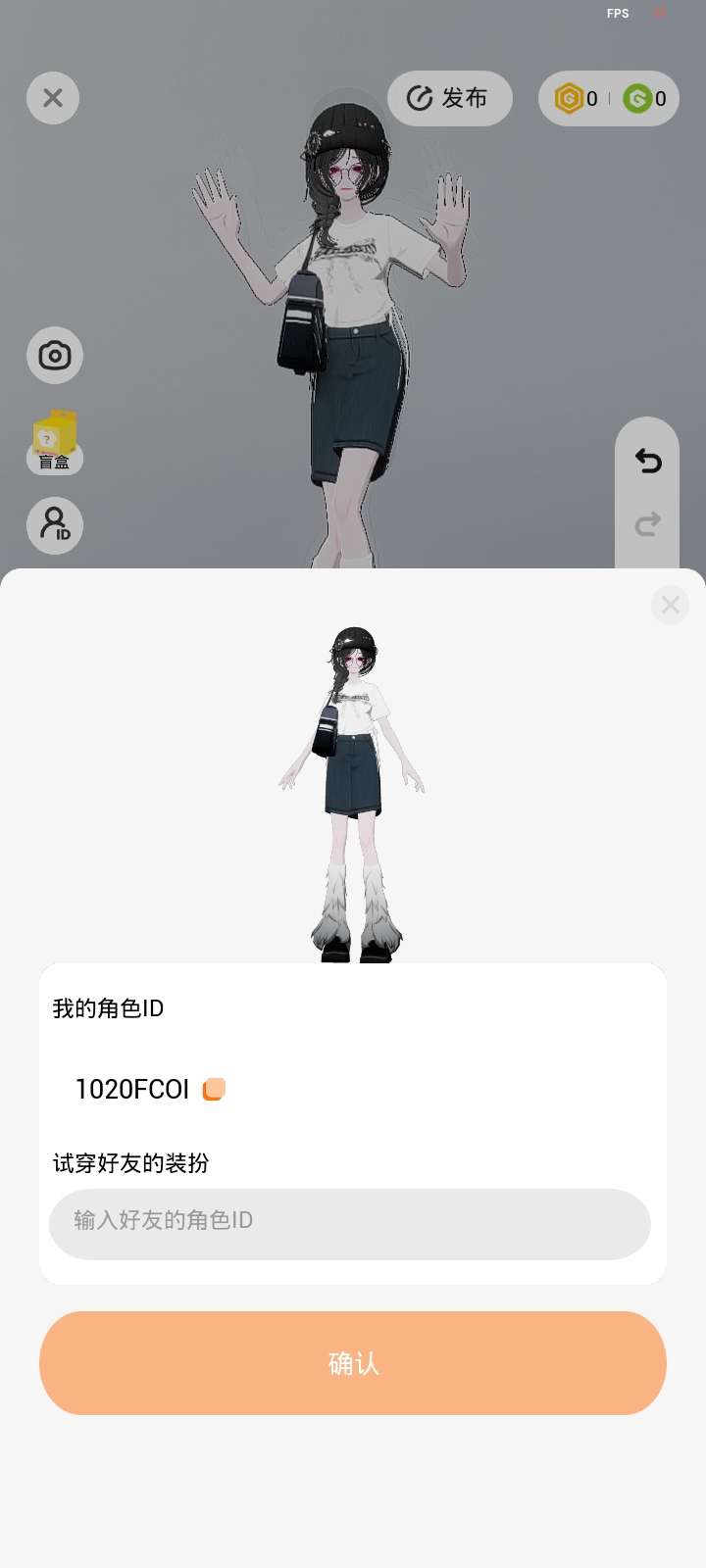Image resolution: width=706 pixels, height=1568 pixels.
Task: Tap the character ID icon
Action: [x=55, y=524]
